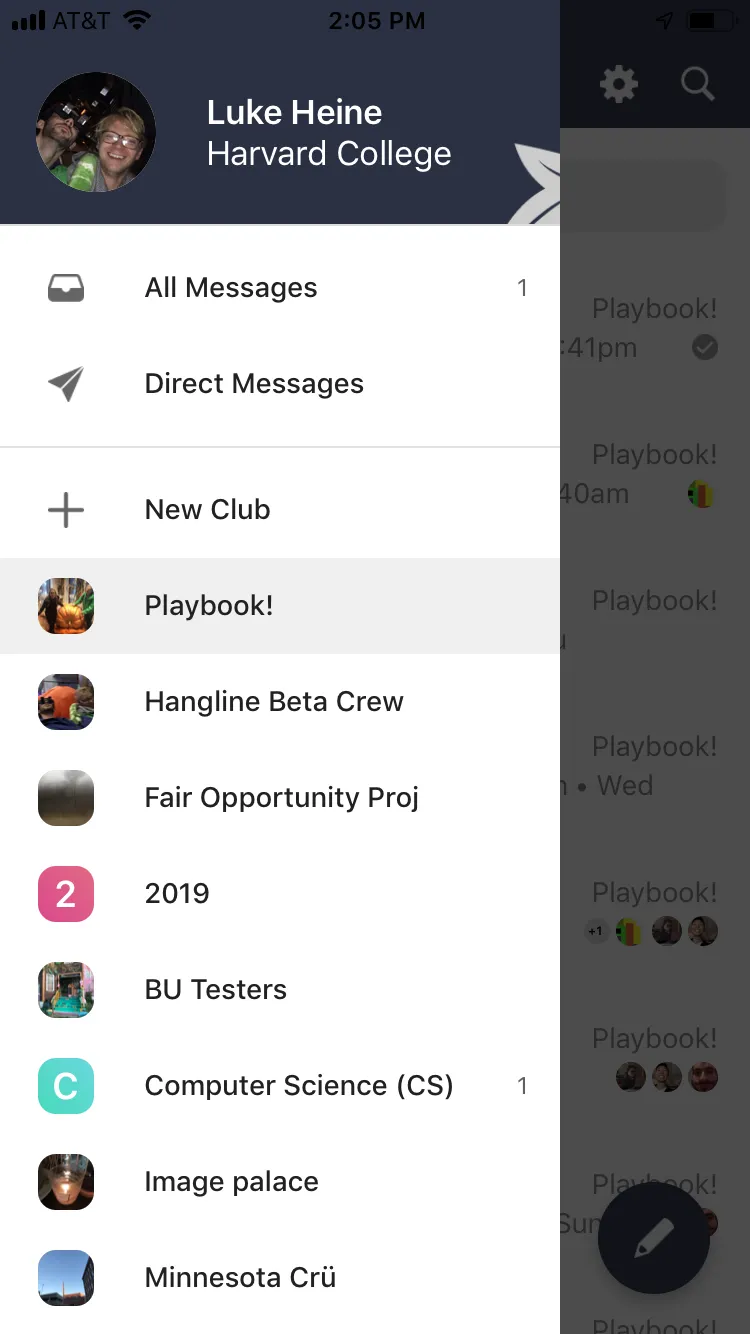Open Luke Heine's profile avatar
The height and width of the screenshot is (1334, 750).
(96, 131)
